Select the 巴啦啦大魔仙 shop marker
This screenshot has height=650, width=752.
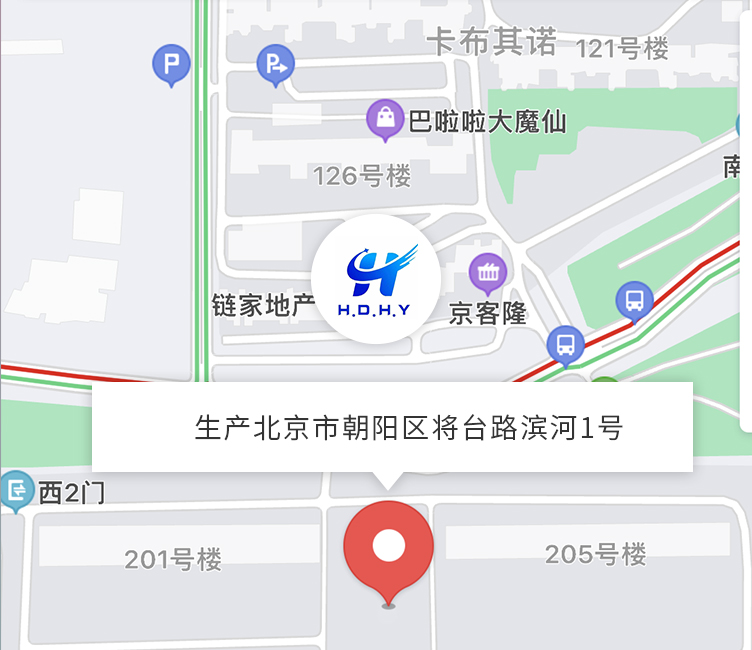384,119
